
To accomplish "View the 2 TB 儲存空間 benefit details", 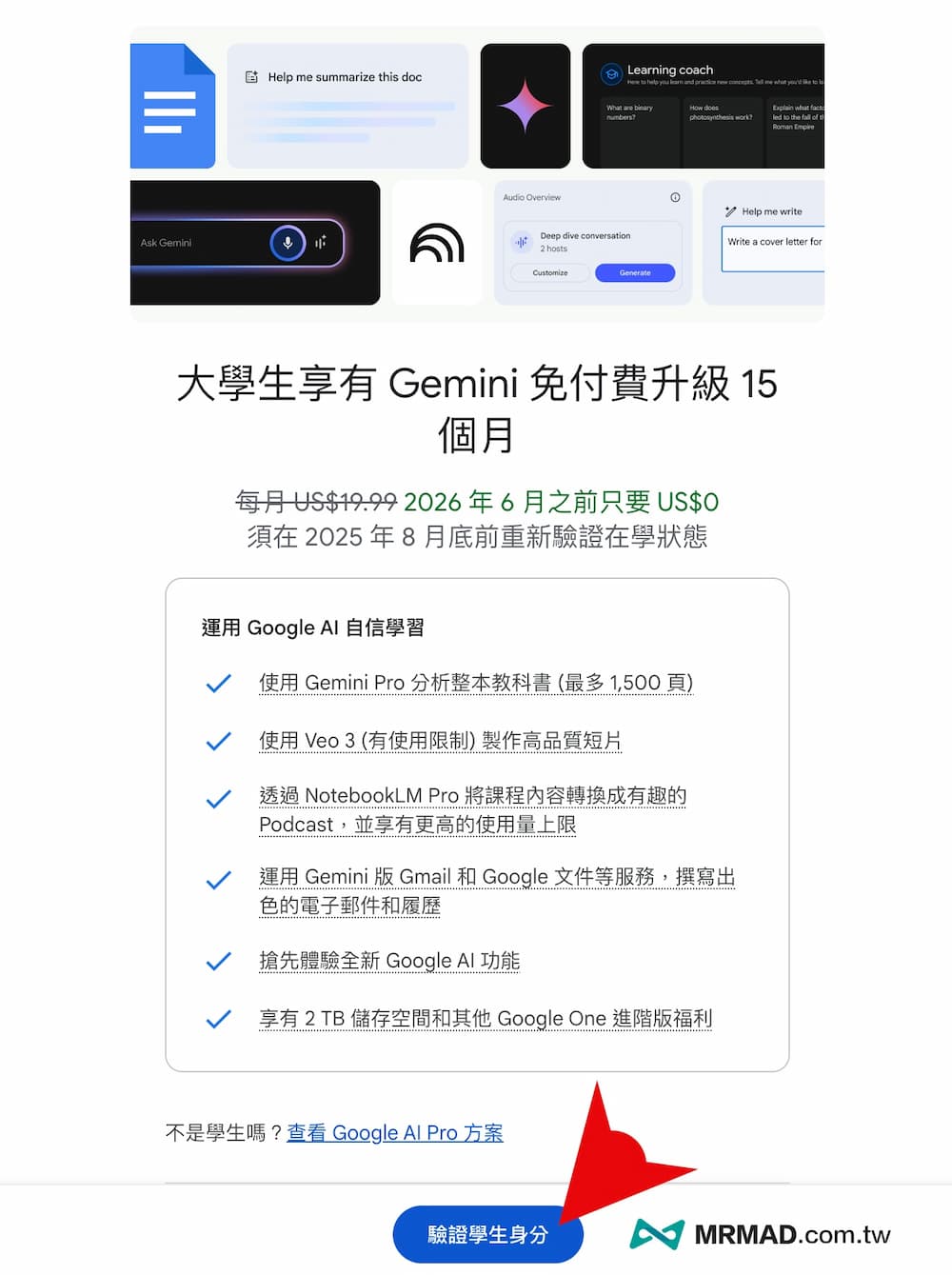I will click(485, 1019).
